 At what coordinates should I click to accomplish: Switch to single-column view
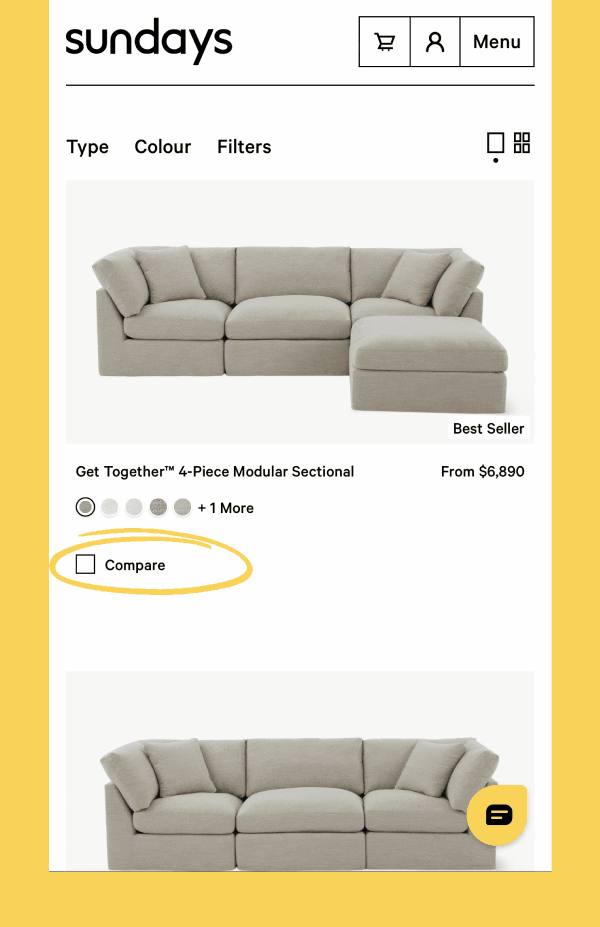tap(495, 143)
